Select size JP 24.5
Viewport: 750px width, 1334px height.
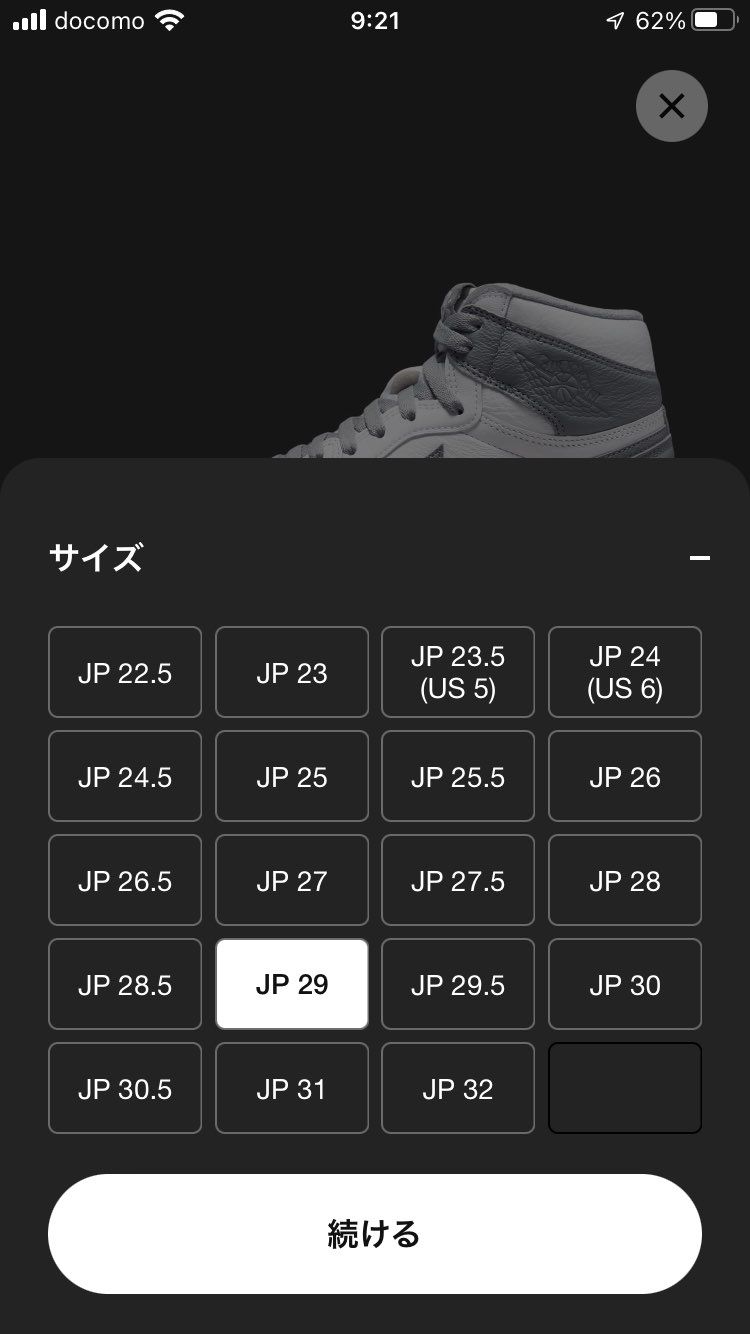(x=124, y=776)
